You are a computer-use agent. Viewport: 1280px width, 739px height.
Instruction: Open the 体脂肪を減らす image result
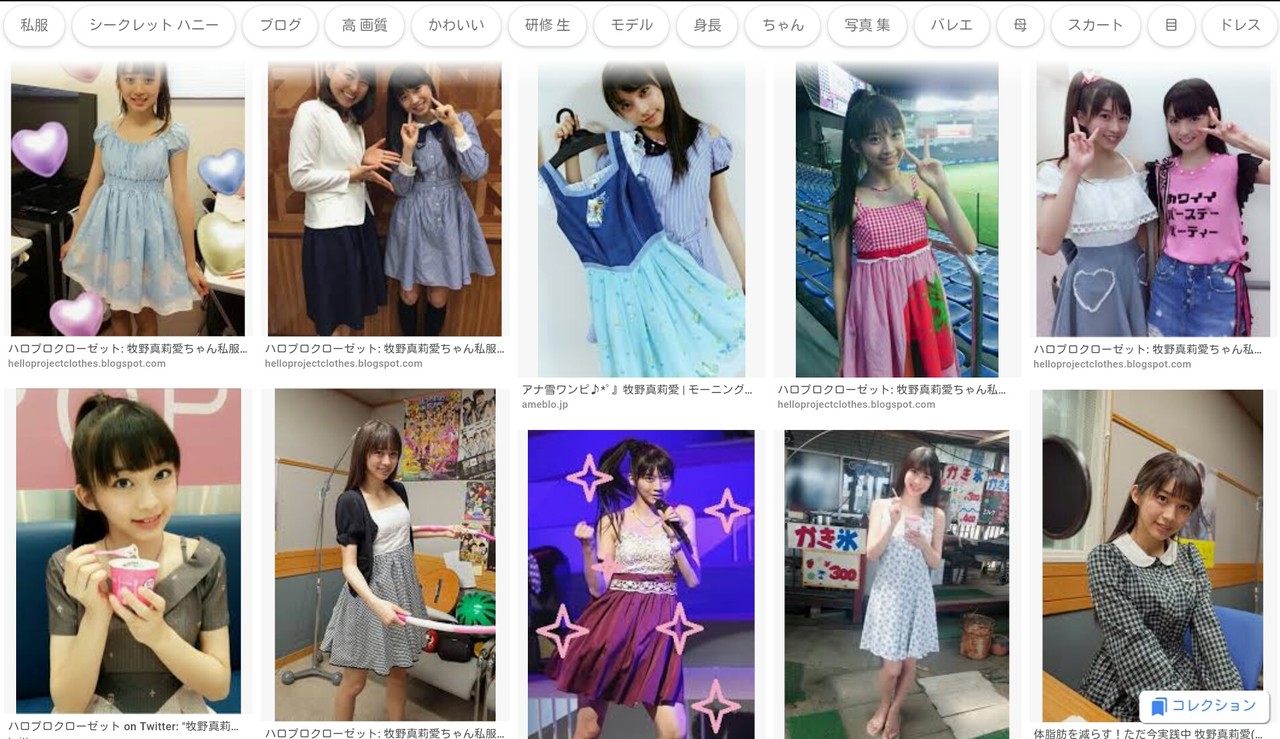[1152, 555]
